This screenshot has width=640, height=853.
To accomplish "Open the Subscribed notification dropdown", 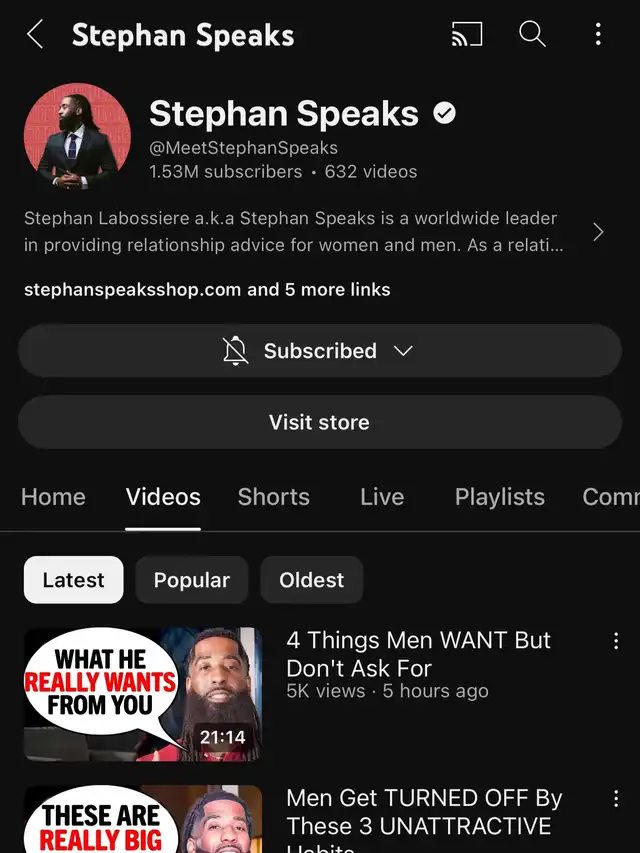I will tap(320, 351).
